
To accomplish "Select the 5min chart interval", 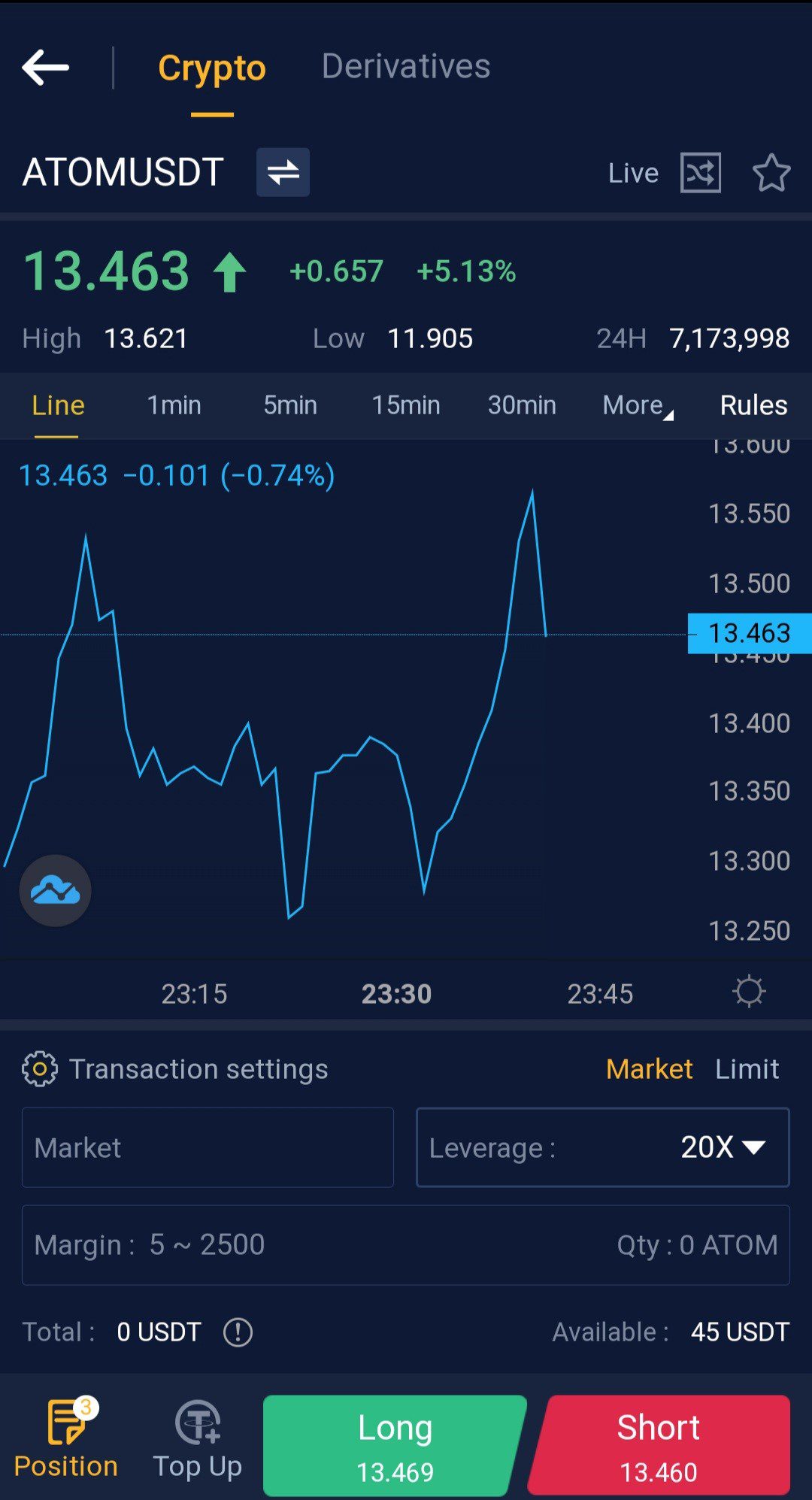I will coord(290,405).
